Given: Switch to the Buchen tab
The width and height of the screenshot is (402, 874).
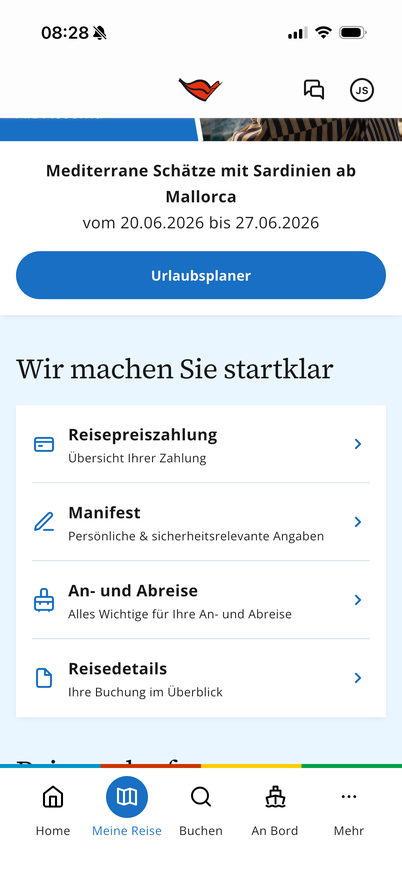Looking at the screenshot, I should point(201,810).
